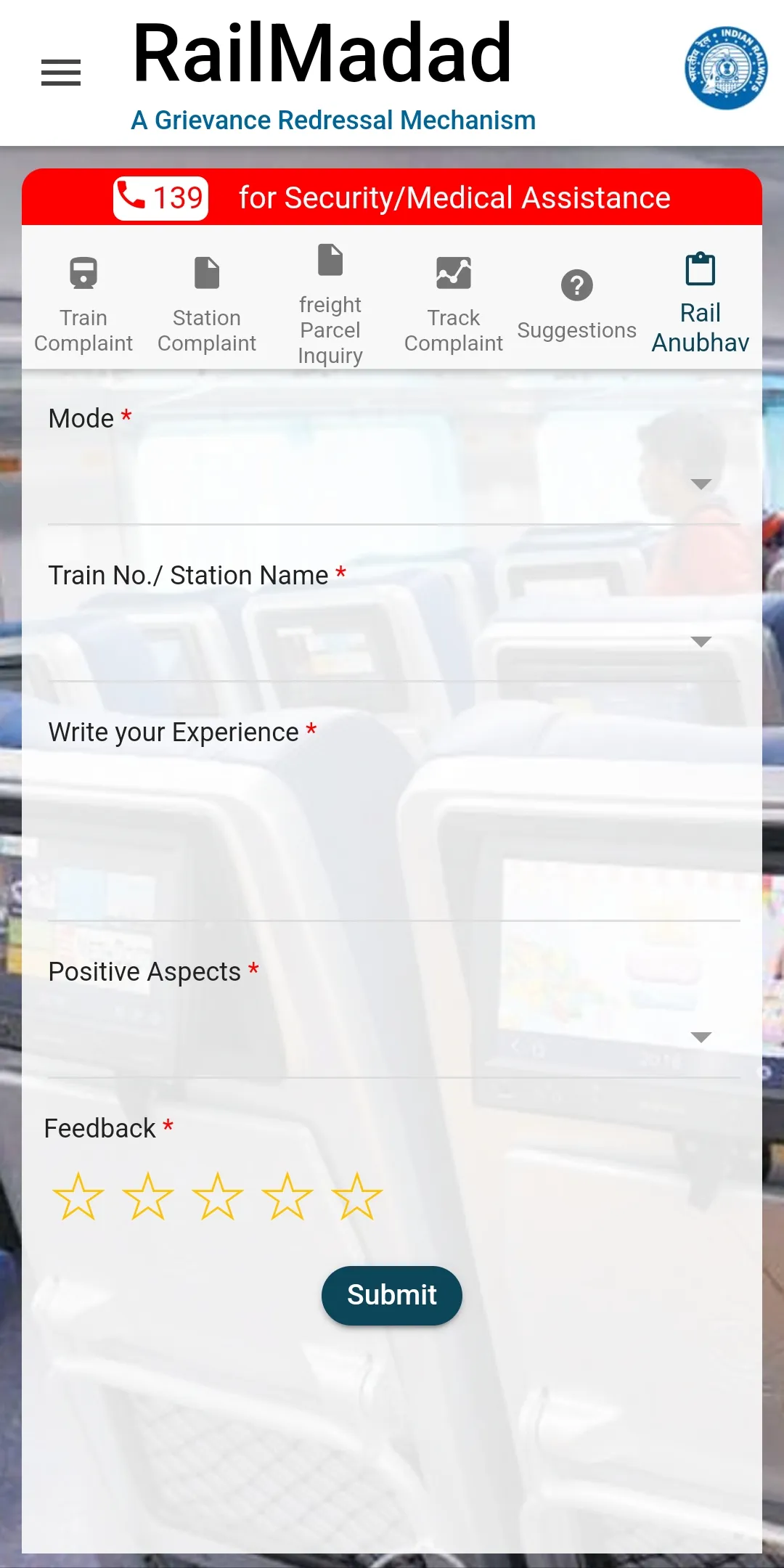This screenshot has width=784, height=1568.
Task: Open the hamburger drawer menu
Action: click(61, 73)
